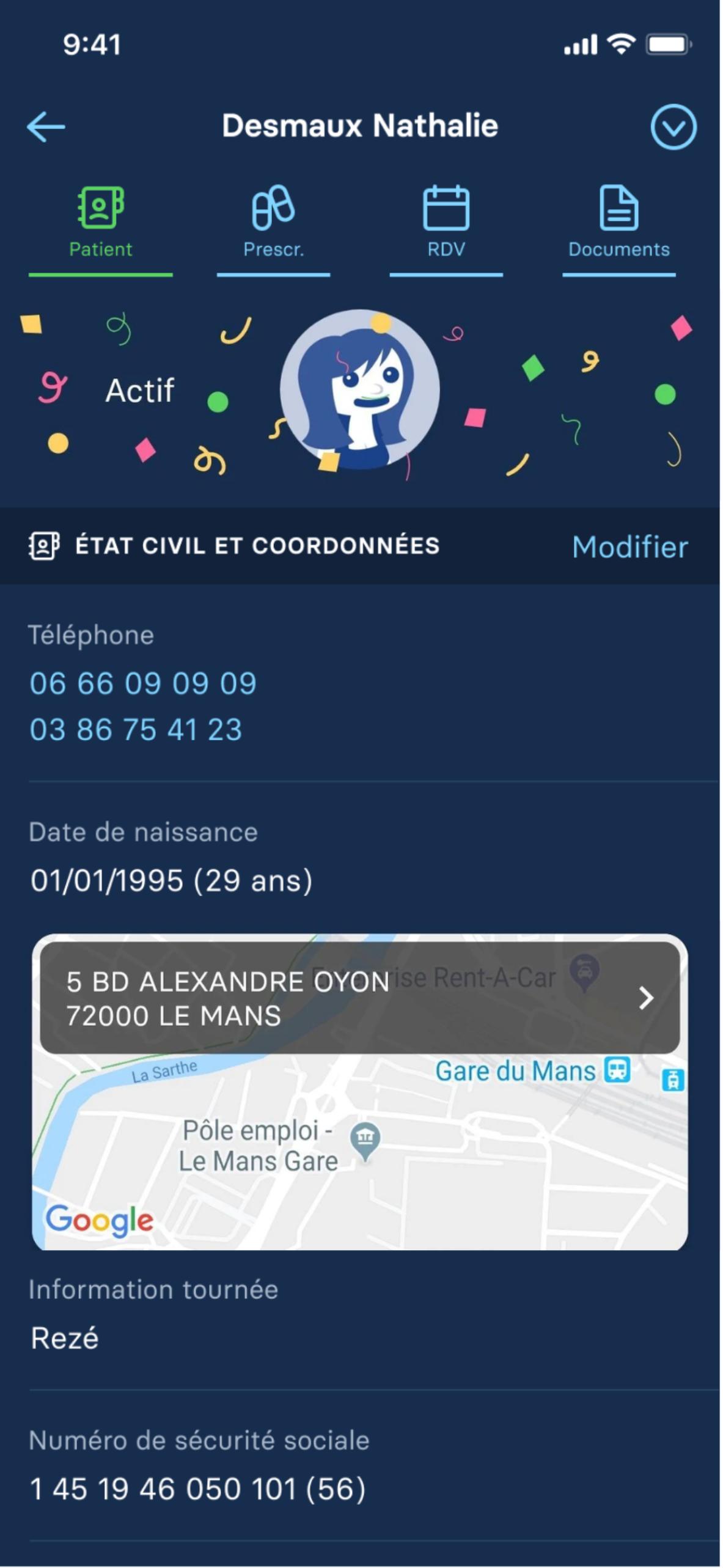Call mobile number 06 66 09 09 09

tap(143, 683)
